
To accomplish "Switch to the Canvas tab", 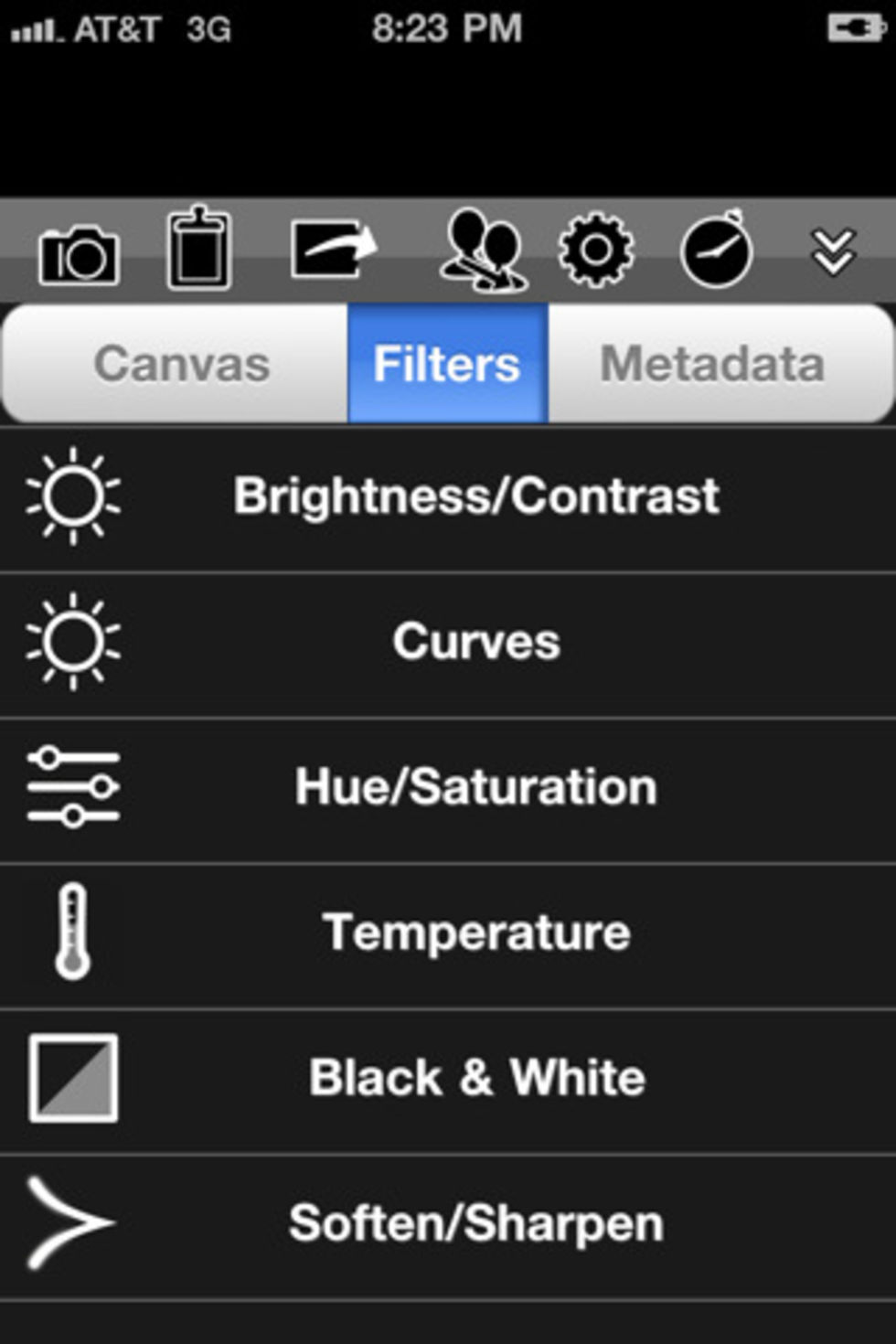I will tap(181, 364).
